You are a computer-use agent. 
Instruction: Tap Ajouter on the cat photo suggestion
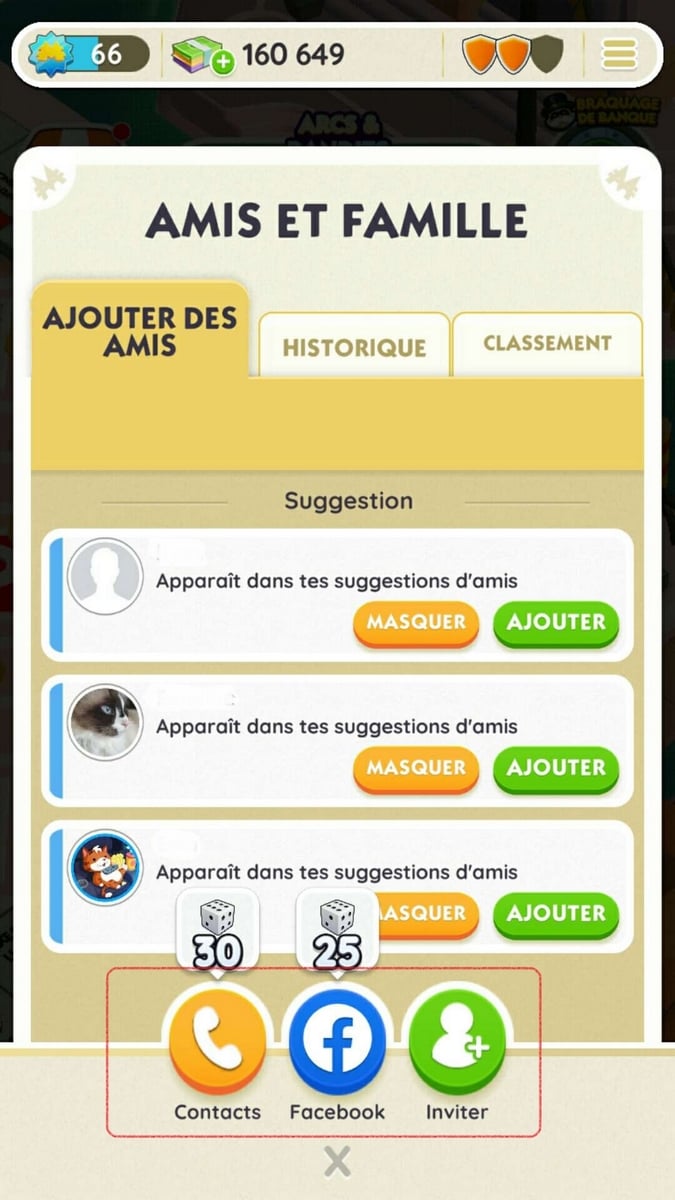point(556,768)
